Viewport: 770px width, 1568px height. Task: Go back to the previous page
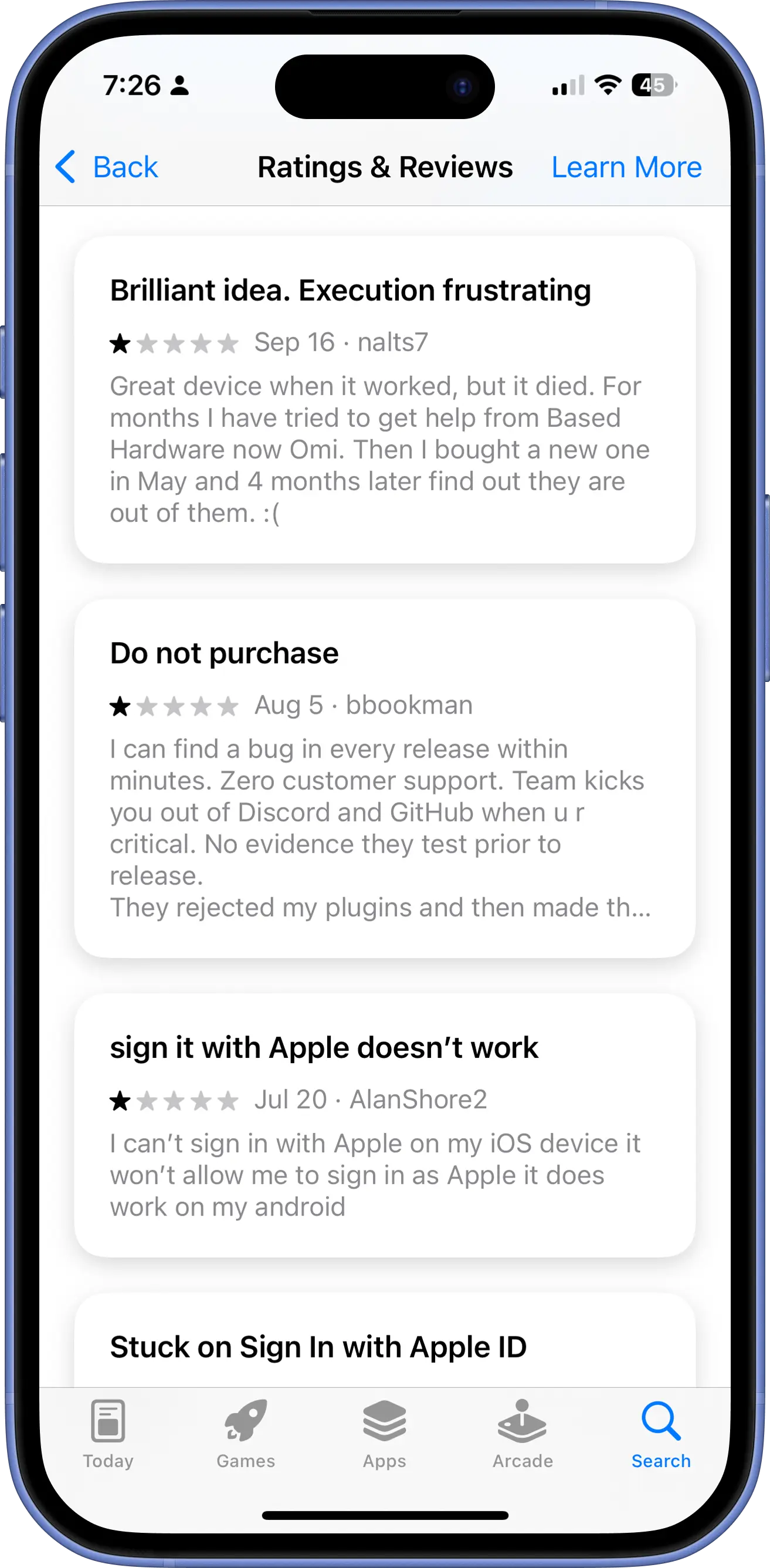point(107,167)
